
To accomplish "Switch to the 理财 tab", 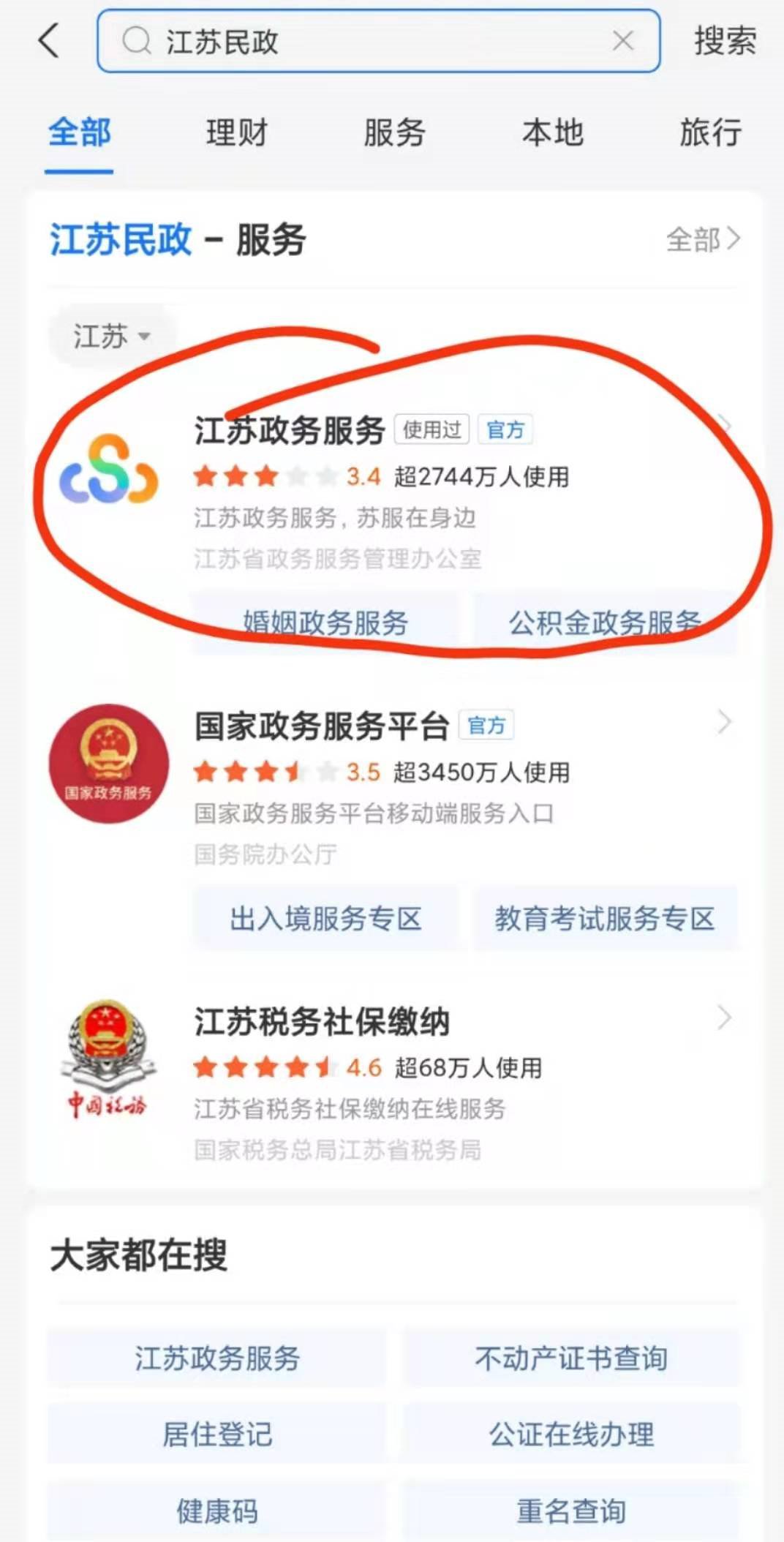I will pos(236,134).
